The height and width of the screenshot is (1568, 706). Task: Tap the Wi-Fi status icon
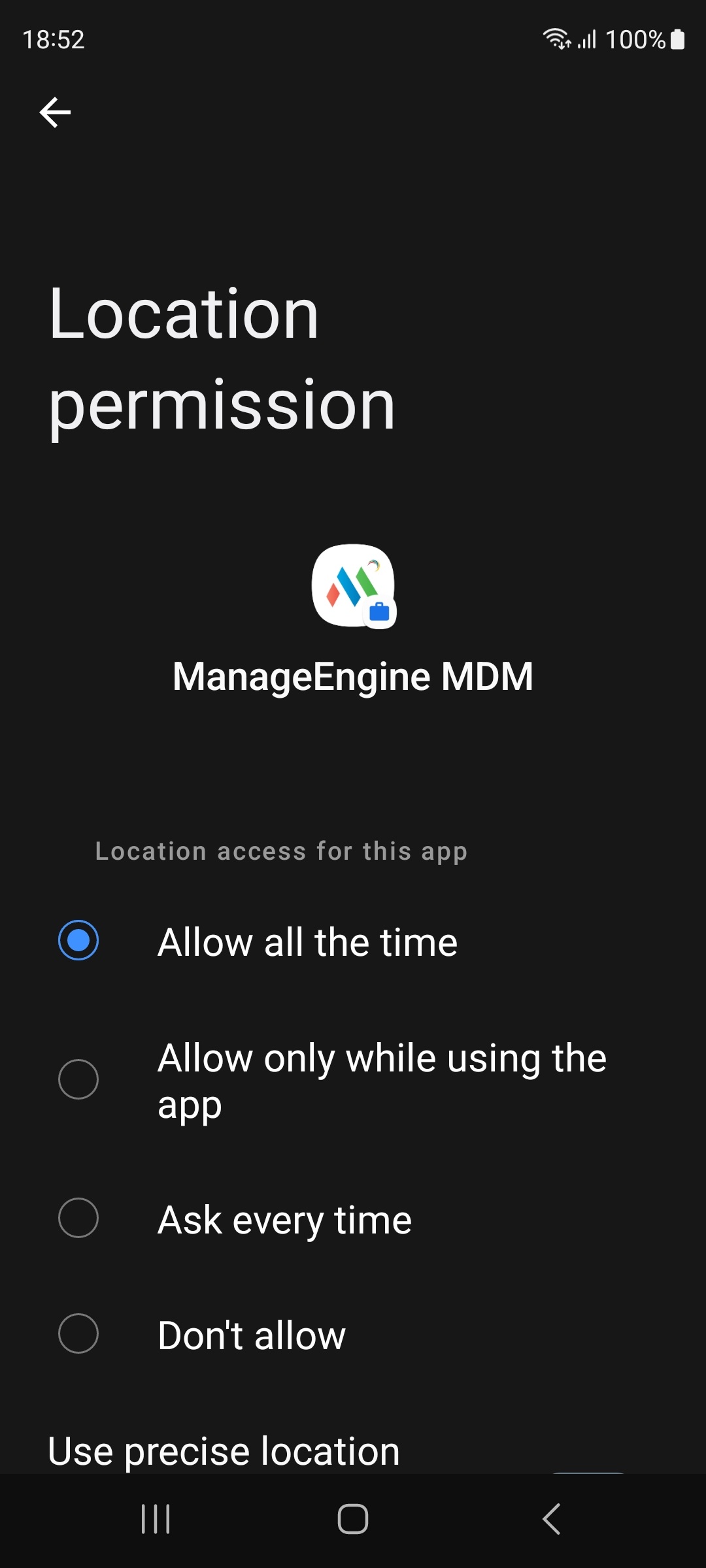pos(557,39)
